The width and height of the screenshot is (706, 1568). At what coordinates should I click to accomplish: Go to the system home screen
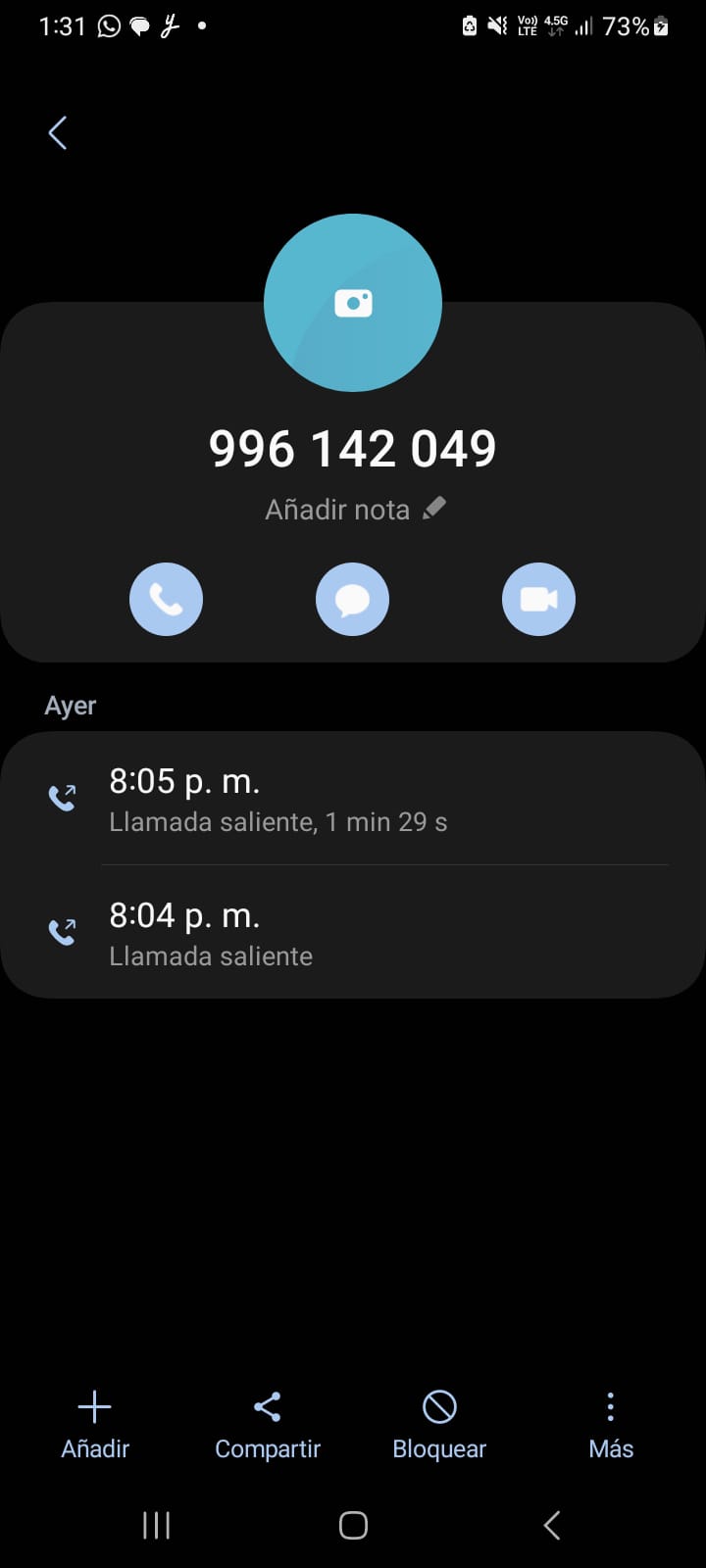(x=353, y=1525)
